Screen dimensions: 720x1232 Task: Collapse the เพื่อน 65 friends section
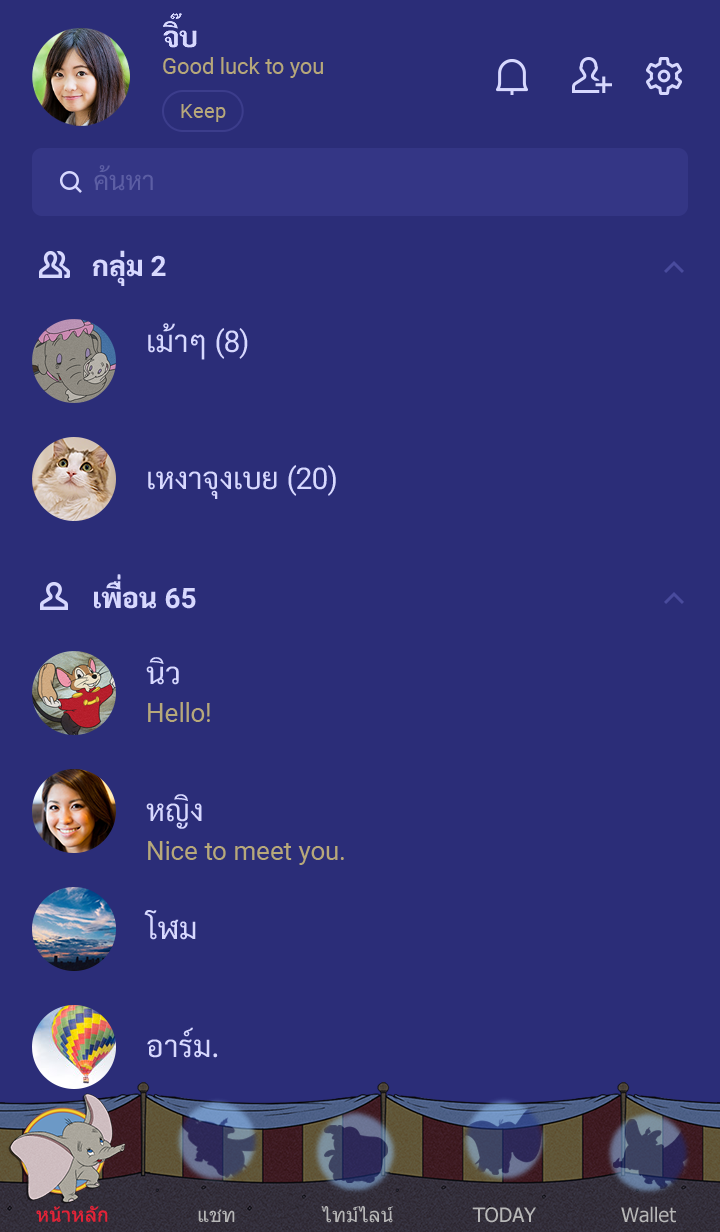coord(674,599)
